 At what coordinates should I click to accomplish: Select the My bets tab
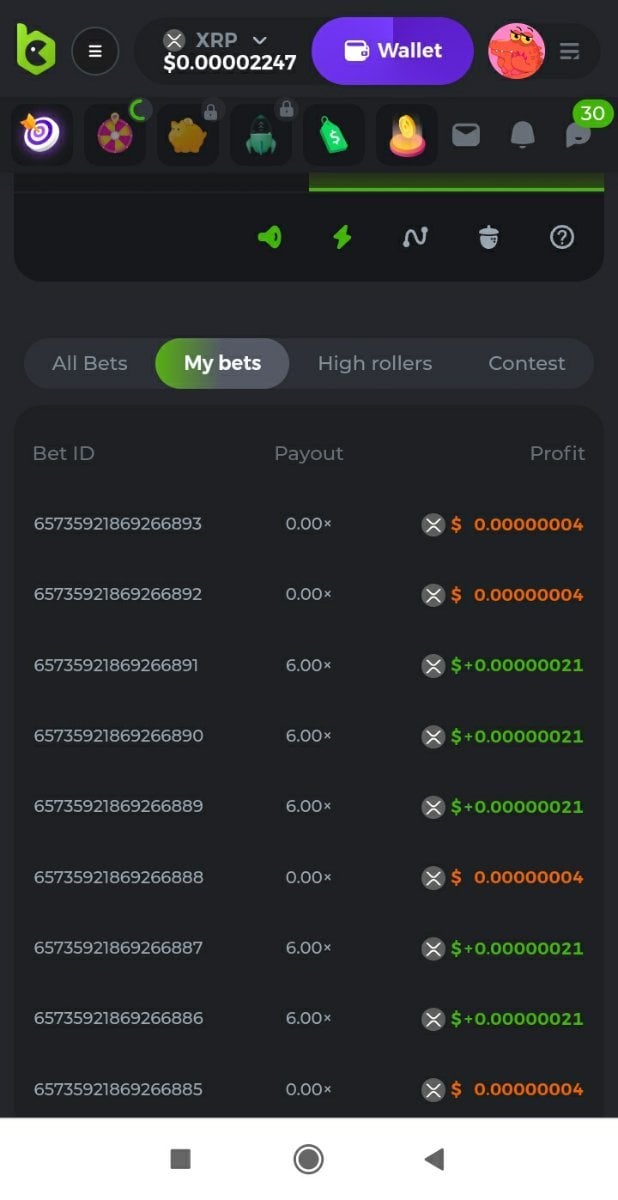pyautogui.click(x=222, y=363)
